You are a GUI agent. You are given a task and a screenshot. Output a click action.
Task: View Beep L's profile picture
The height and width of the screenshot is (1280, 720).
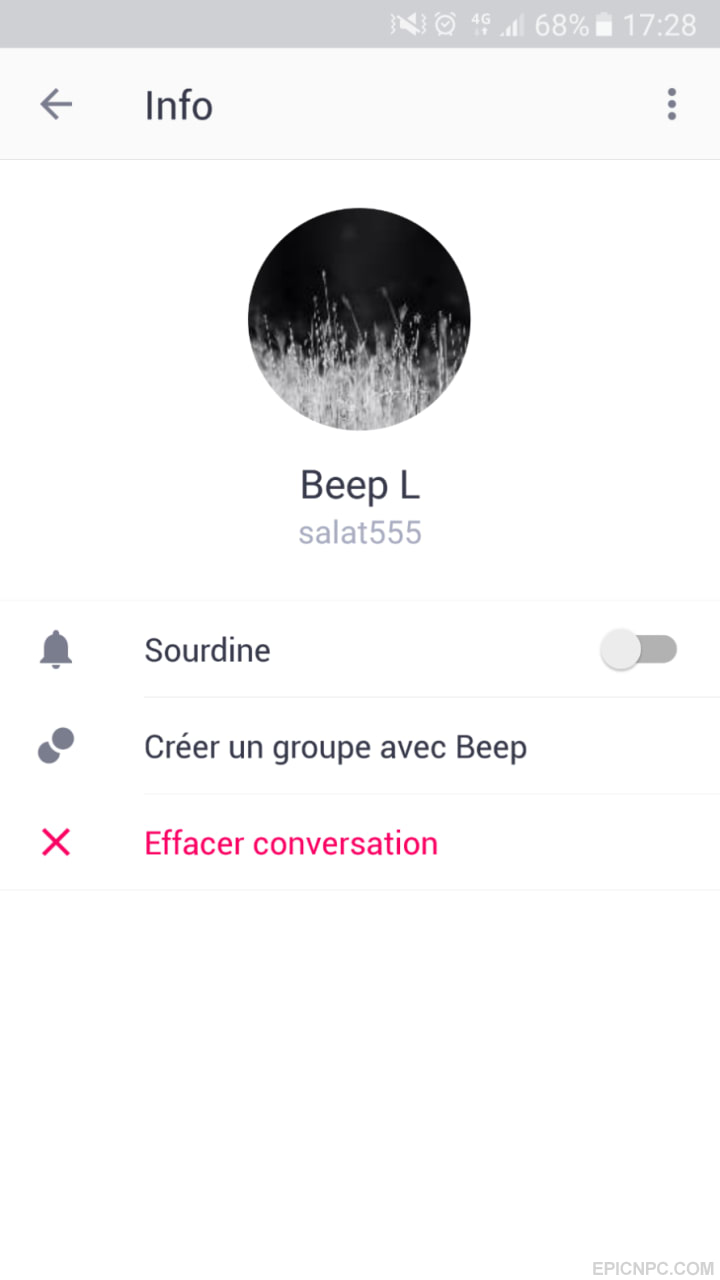coord(359,320)
